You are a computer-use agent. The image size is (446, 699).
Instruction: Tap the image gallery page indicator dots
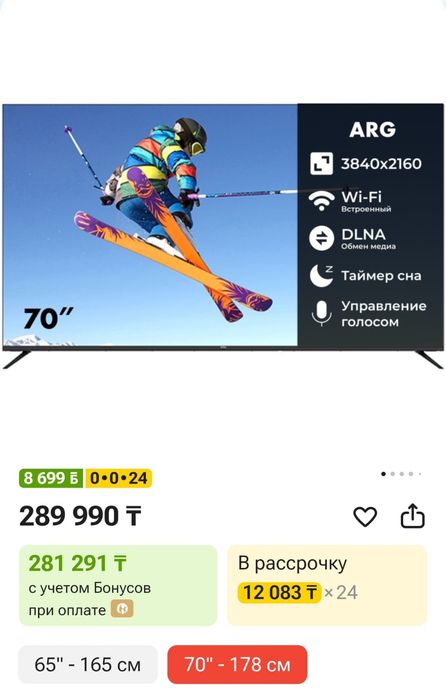click(x=401, y=474)
